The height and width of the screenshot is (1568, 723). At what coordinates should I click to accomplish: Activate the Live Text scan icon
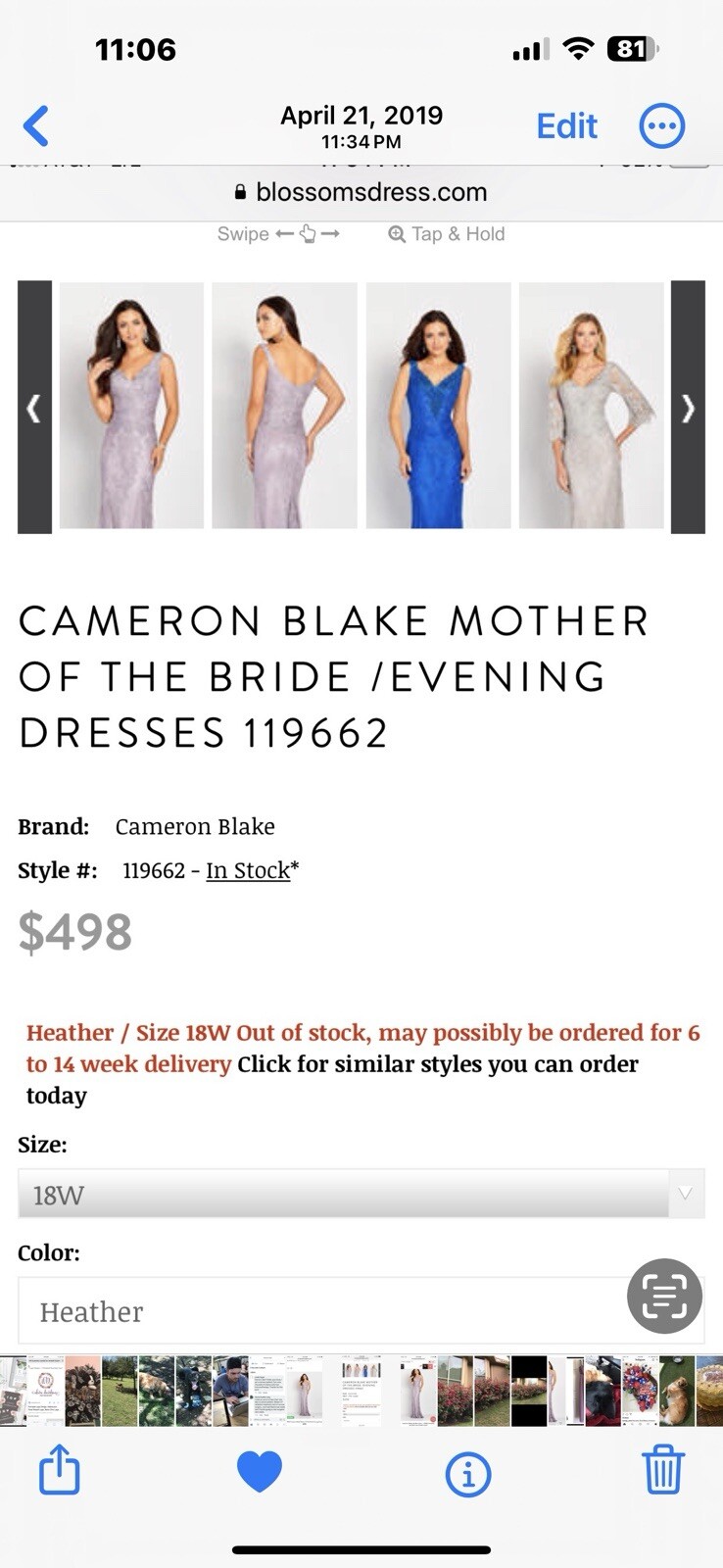pos(664,1297)
